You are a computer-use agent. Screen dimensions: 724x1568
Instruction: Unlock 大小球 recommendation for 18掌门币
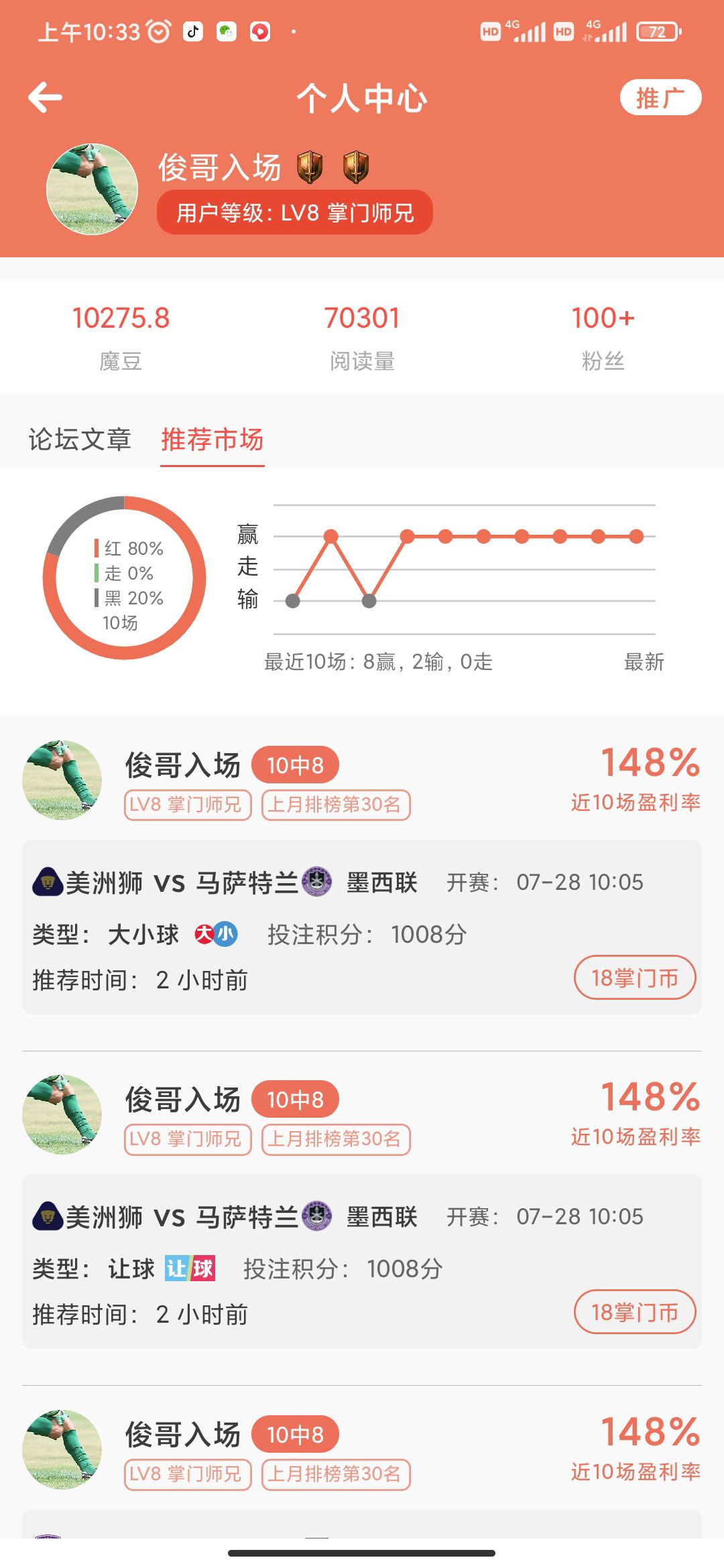pos(634,978)
